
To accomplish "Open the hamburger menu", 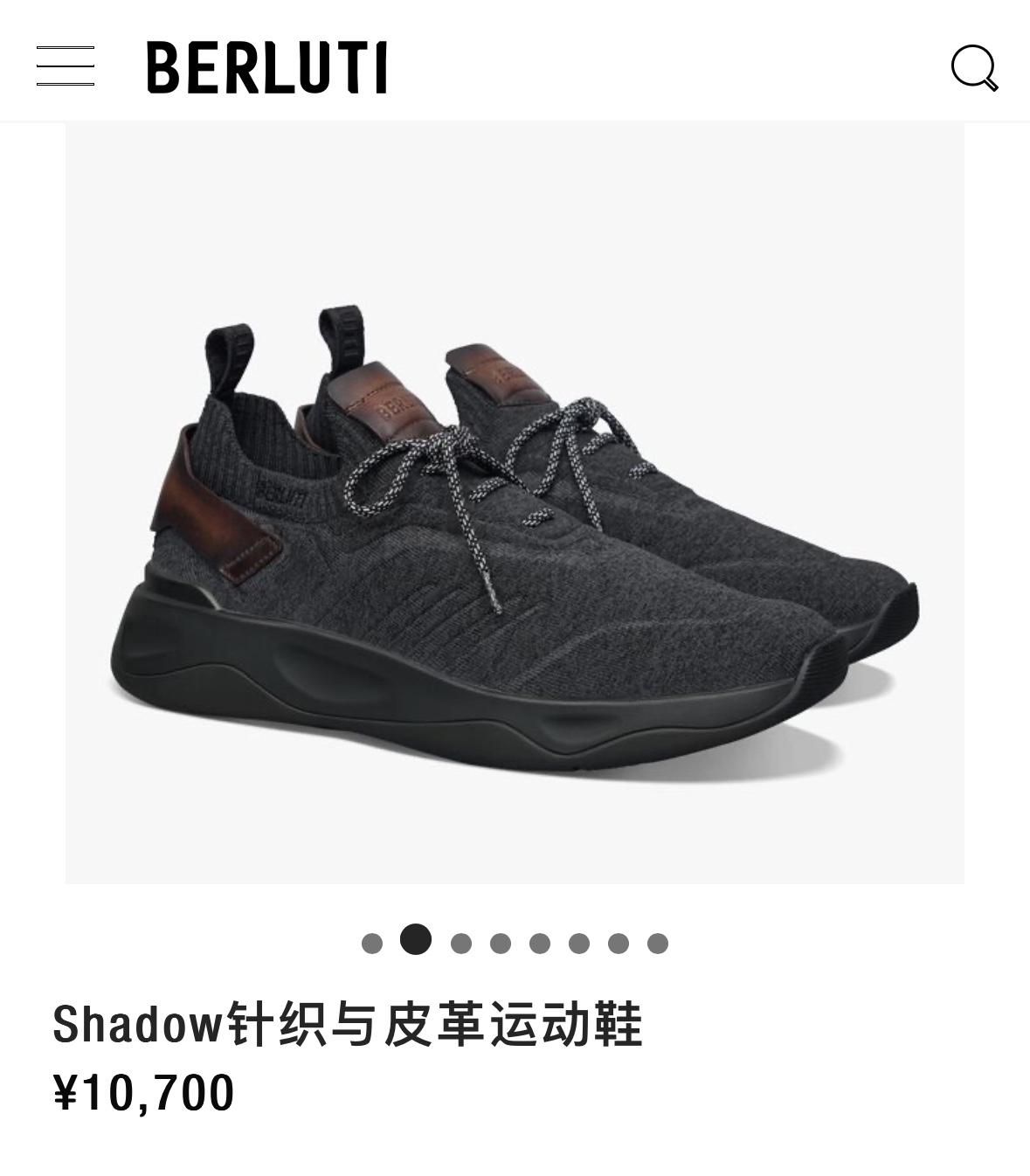I will 66,66.
